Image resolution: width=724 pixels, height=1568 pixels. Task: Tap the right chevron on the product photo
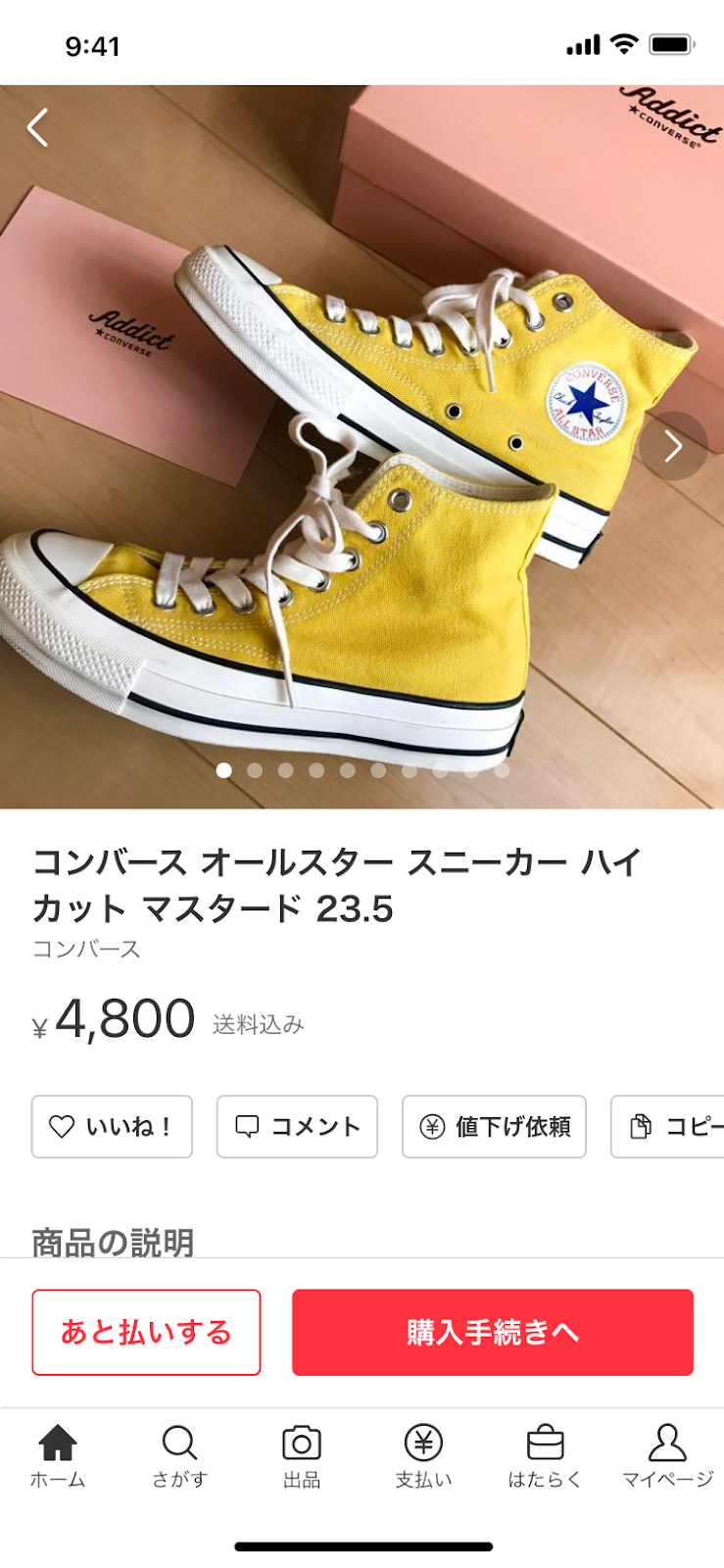click(x=674, y=446)
